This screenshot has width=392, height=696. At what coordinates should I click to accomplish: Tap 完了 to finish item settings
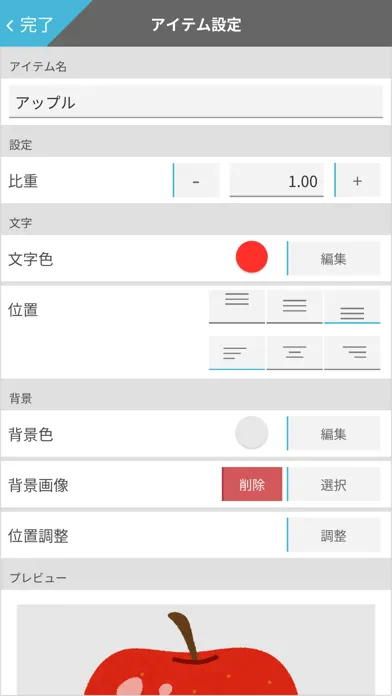[30, 24]
